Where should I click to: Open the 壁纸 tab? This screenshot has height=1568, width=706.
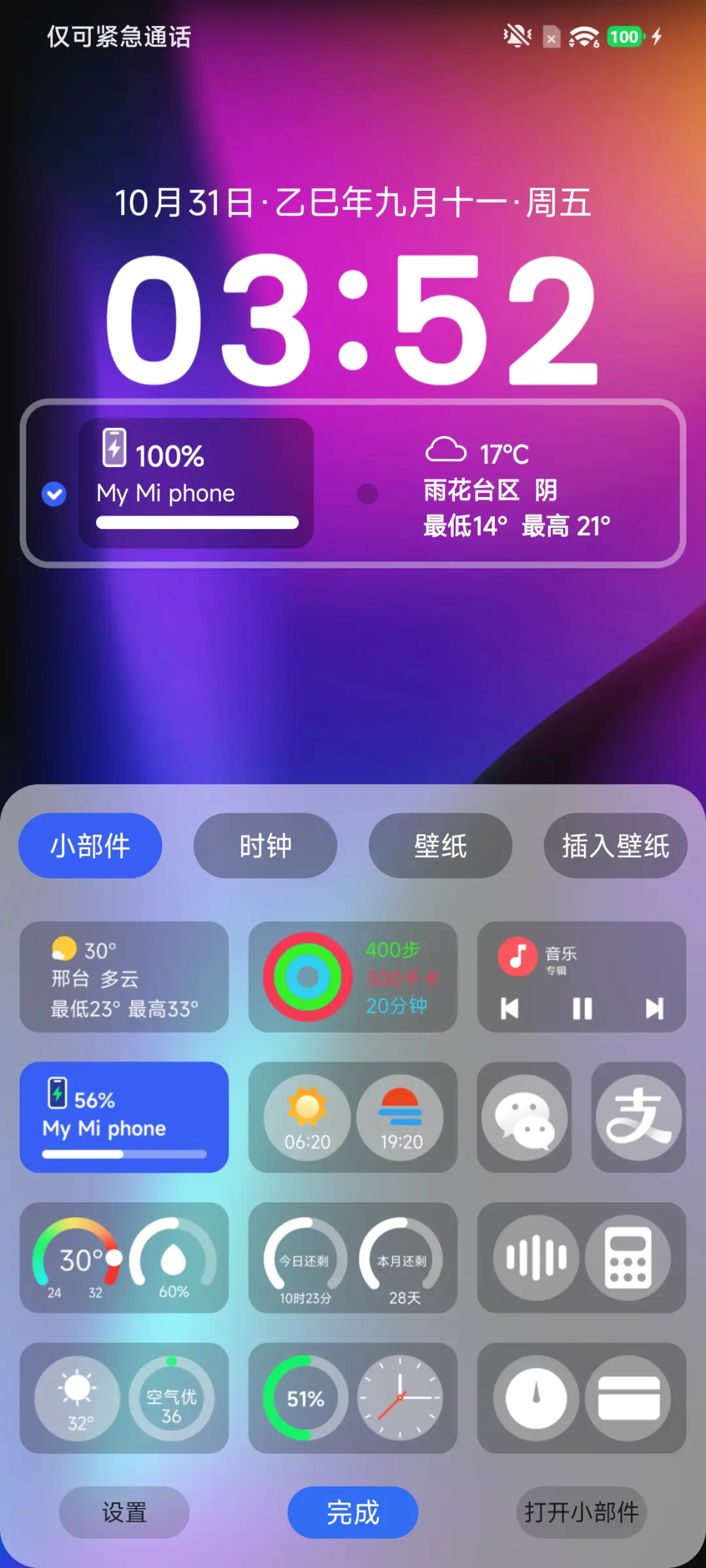(440, 845)
